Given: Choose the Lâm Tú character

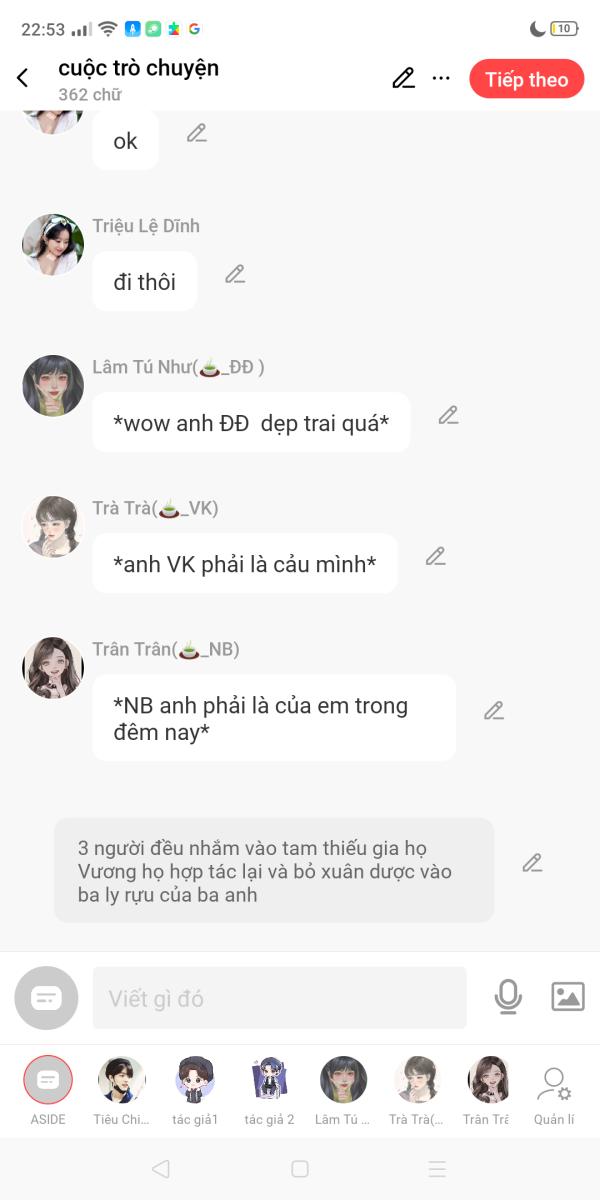Looking at the screenshot, I should click(343, 1091).
